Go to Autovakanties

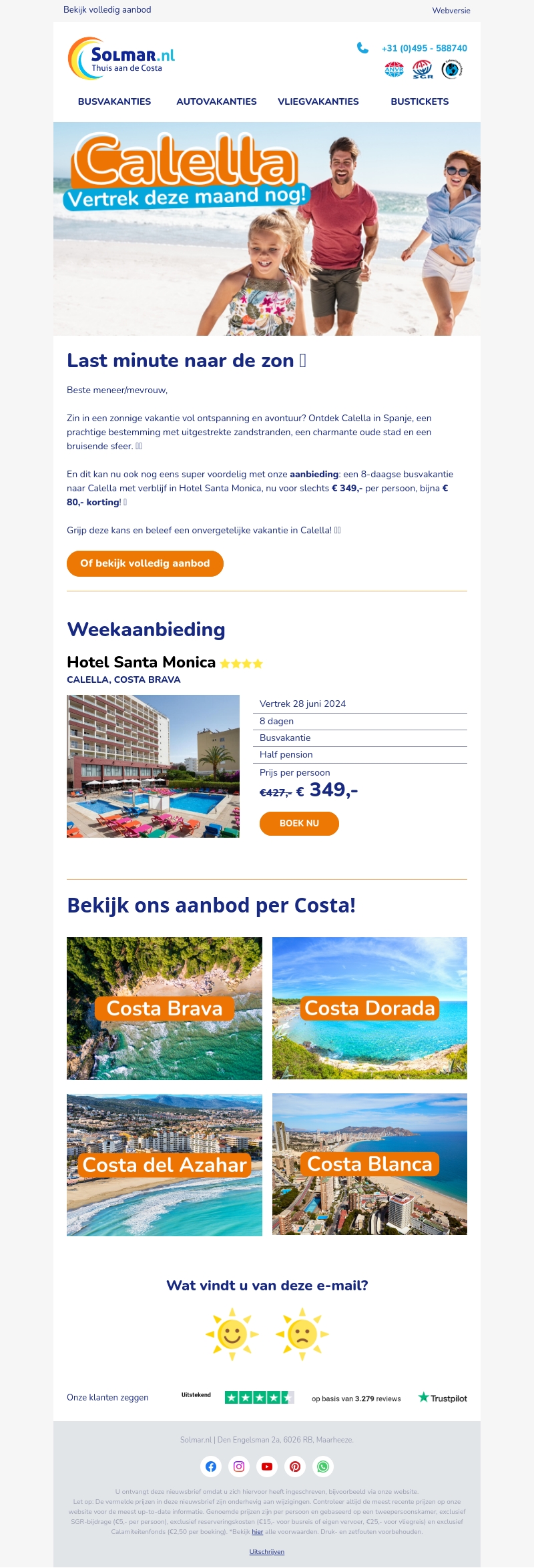coord(216,101)
